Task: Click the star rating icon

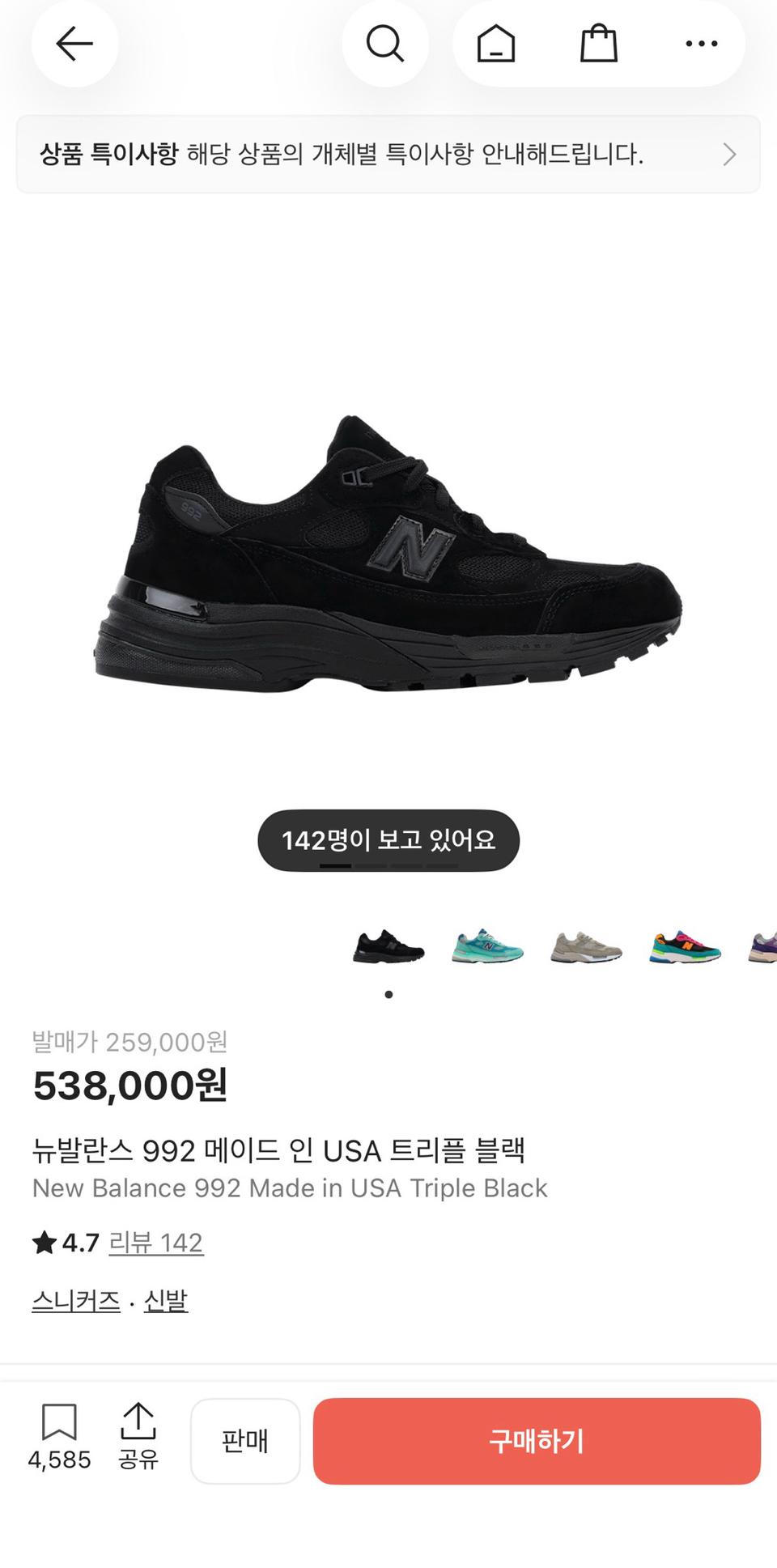Action: 44,1241
